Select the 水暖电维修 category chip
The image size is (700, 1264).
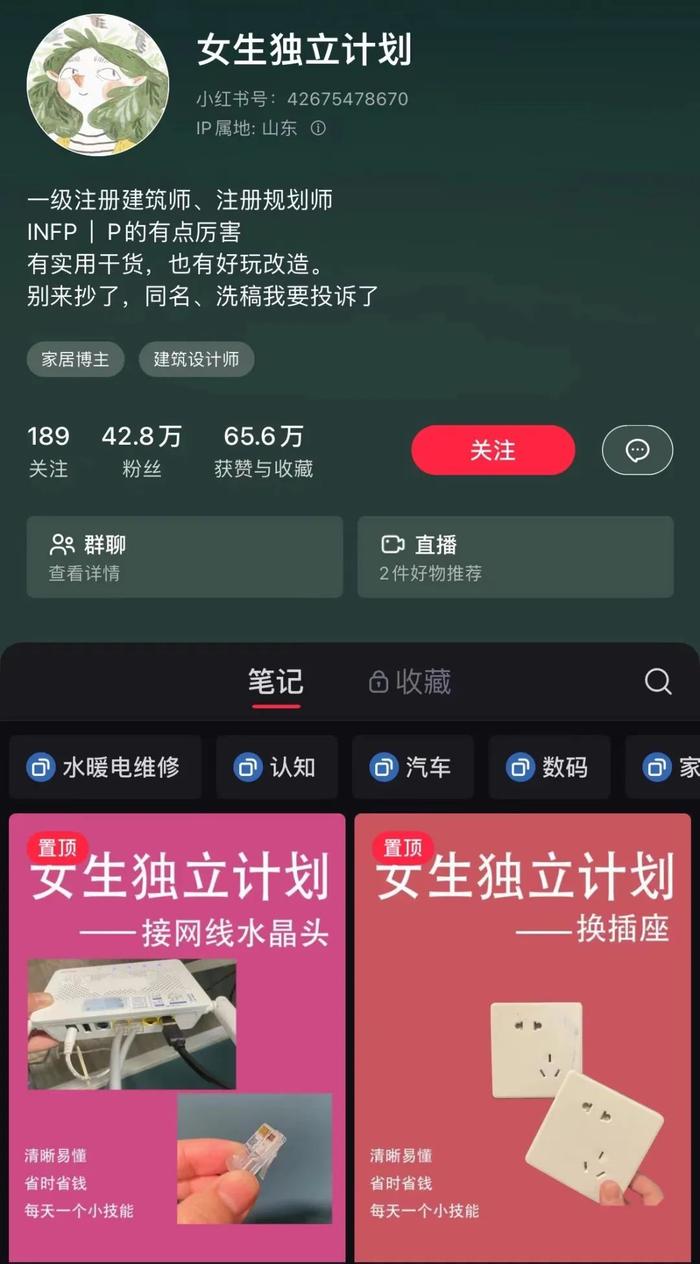pyautogui.click(x=105, y=767)
